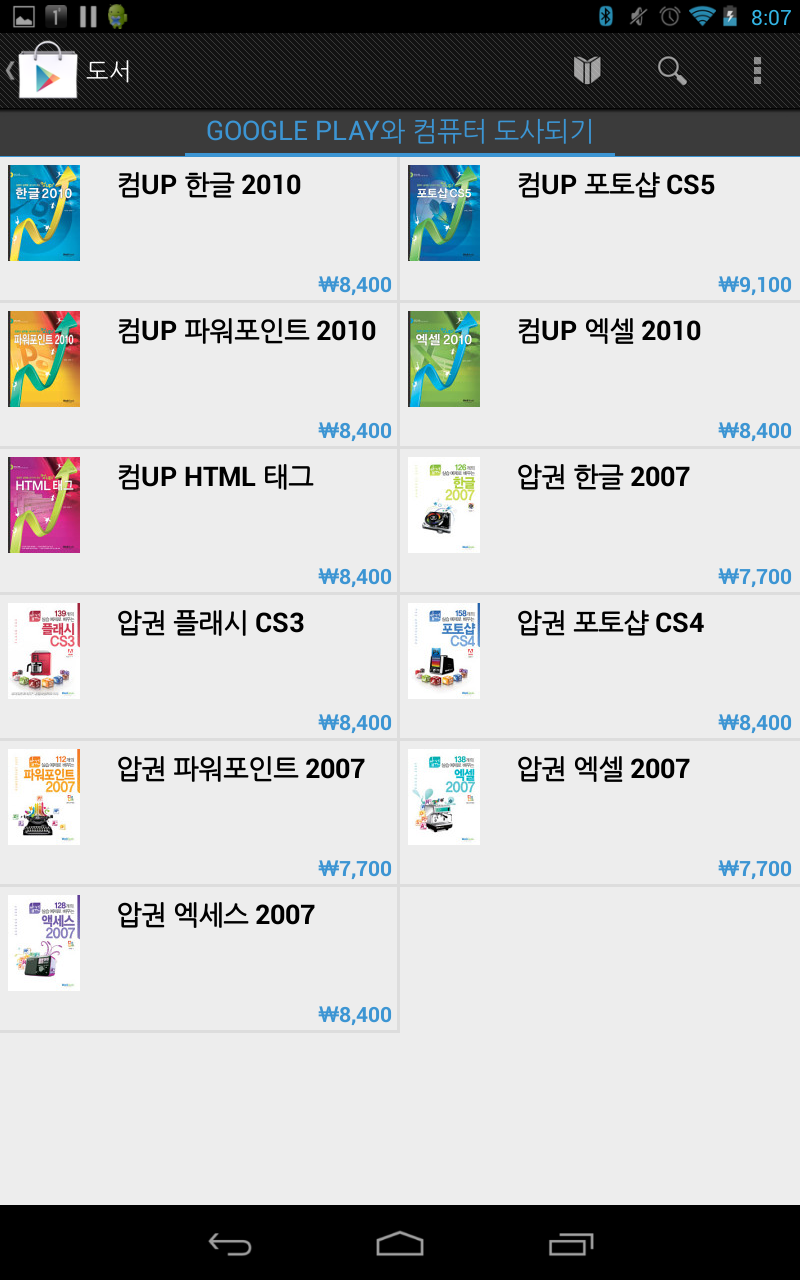Open 컴UP HTML 태그 book
Screen dimensions: 800x1280
199,520
